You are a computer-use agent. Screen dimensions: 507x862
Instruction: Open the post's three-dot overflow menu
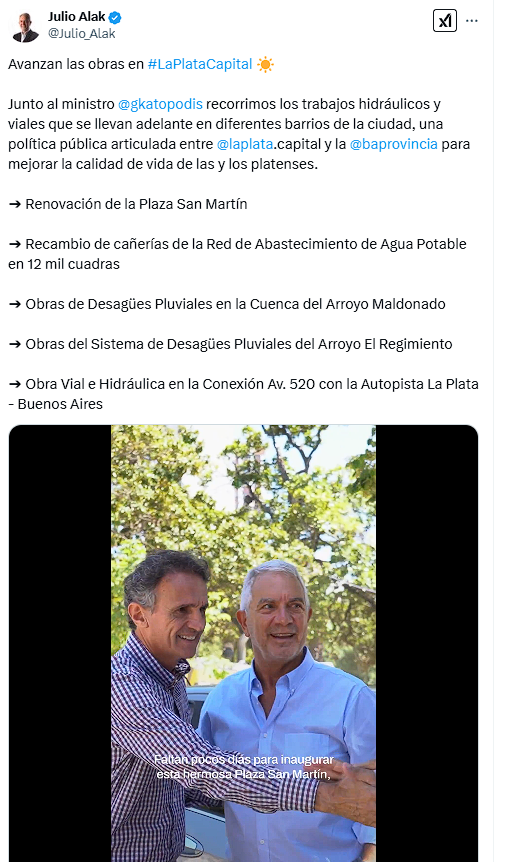[472, 21]
